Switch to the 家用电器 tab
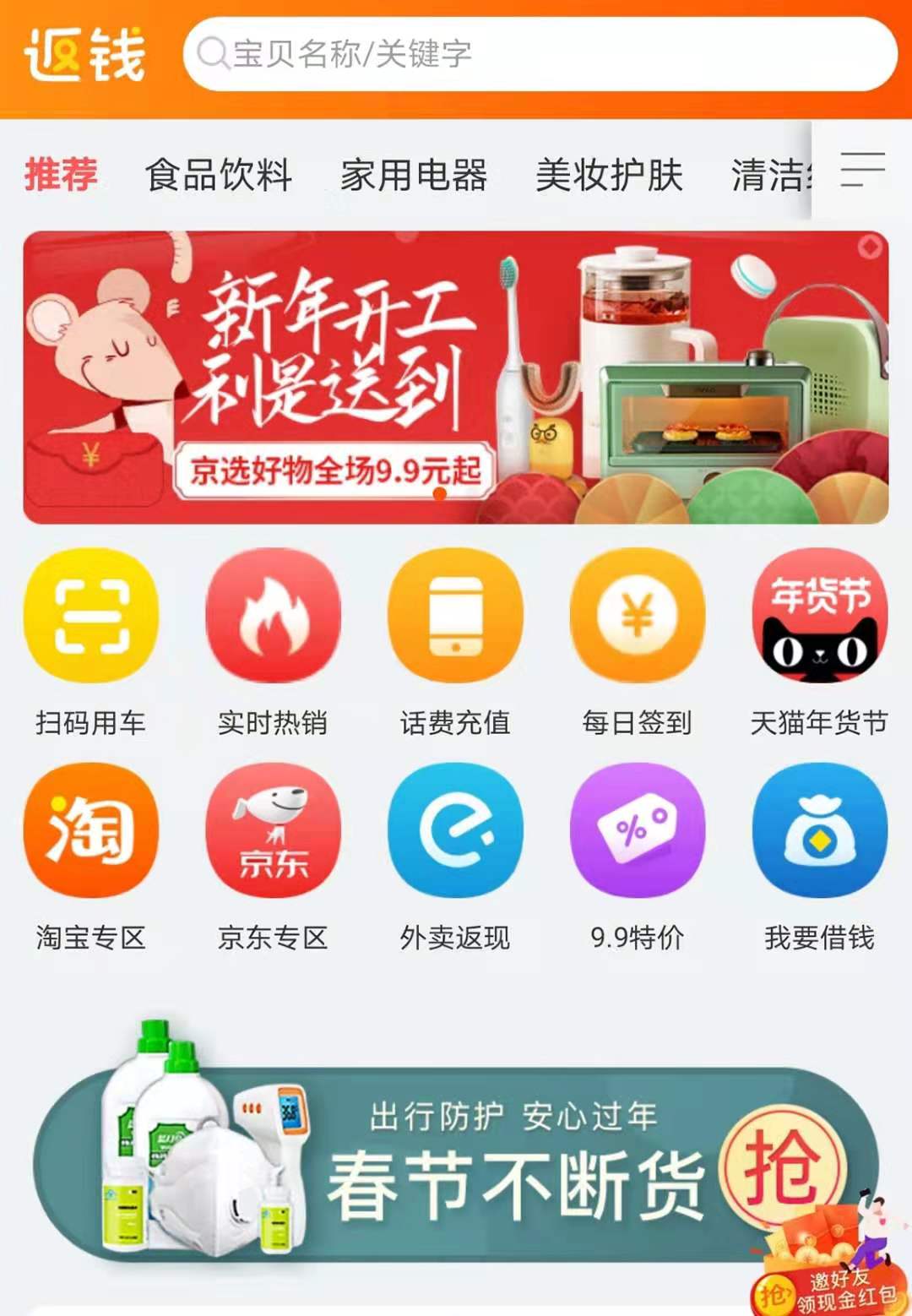912x1316 pixels. tap(414, 176)
